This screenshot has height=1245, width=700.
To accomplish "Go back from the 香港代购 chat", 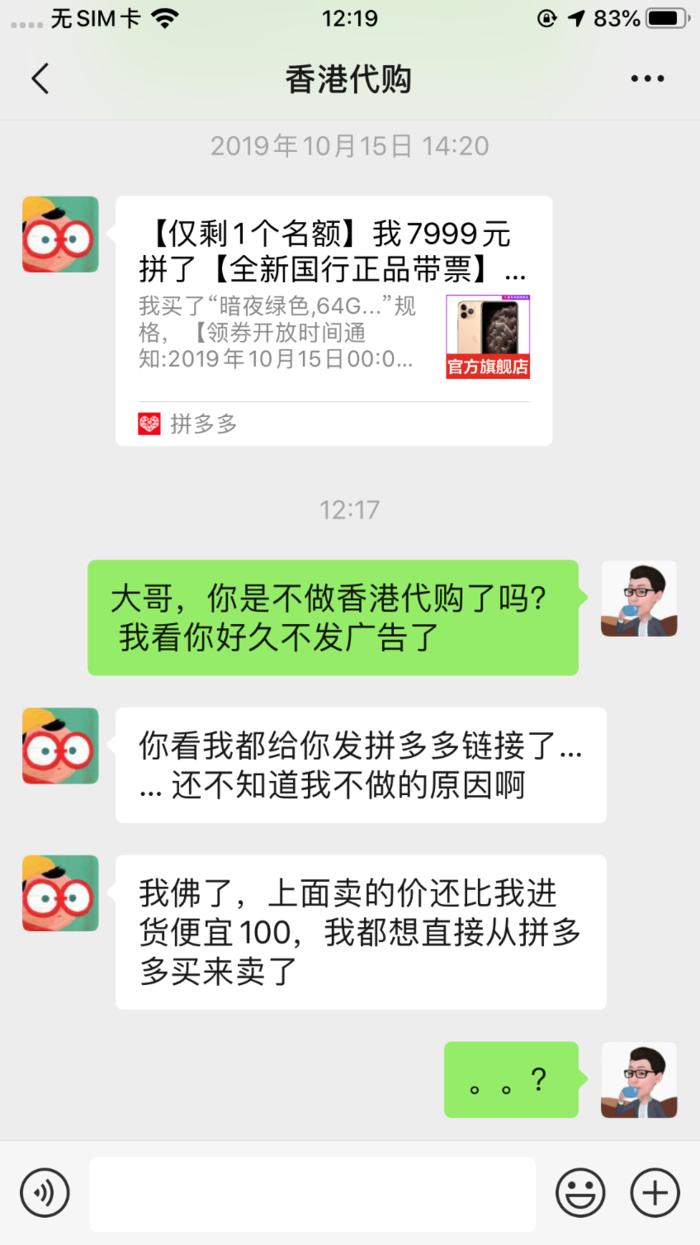I will point(40,79).
